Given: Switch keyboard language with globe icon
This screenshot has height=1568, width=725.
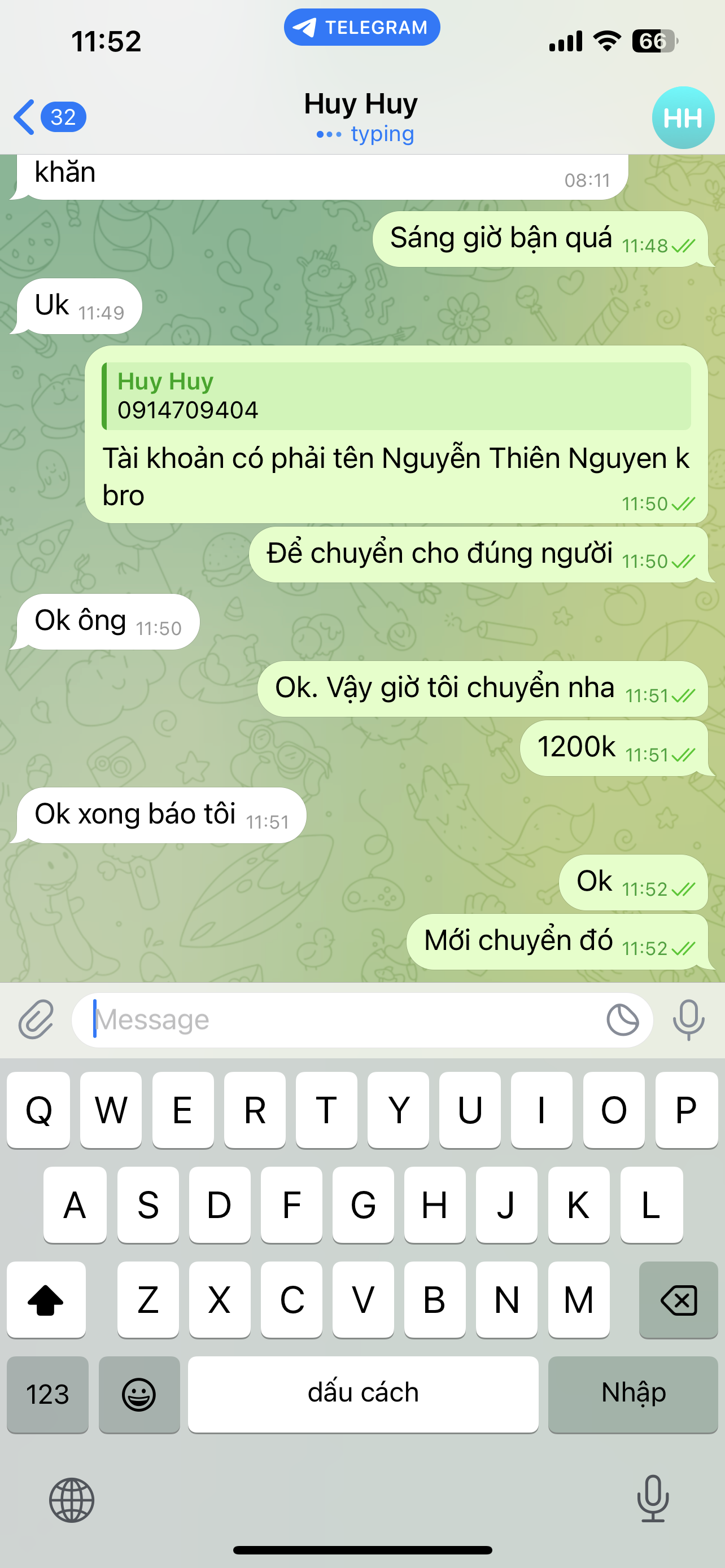Looking at the screenshot, I should pos(72,1500).
